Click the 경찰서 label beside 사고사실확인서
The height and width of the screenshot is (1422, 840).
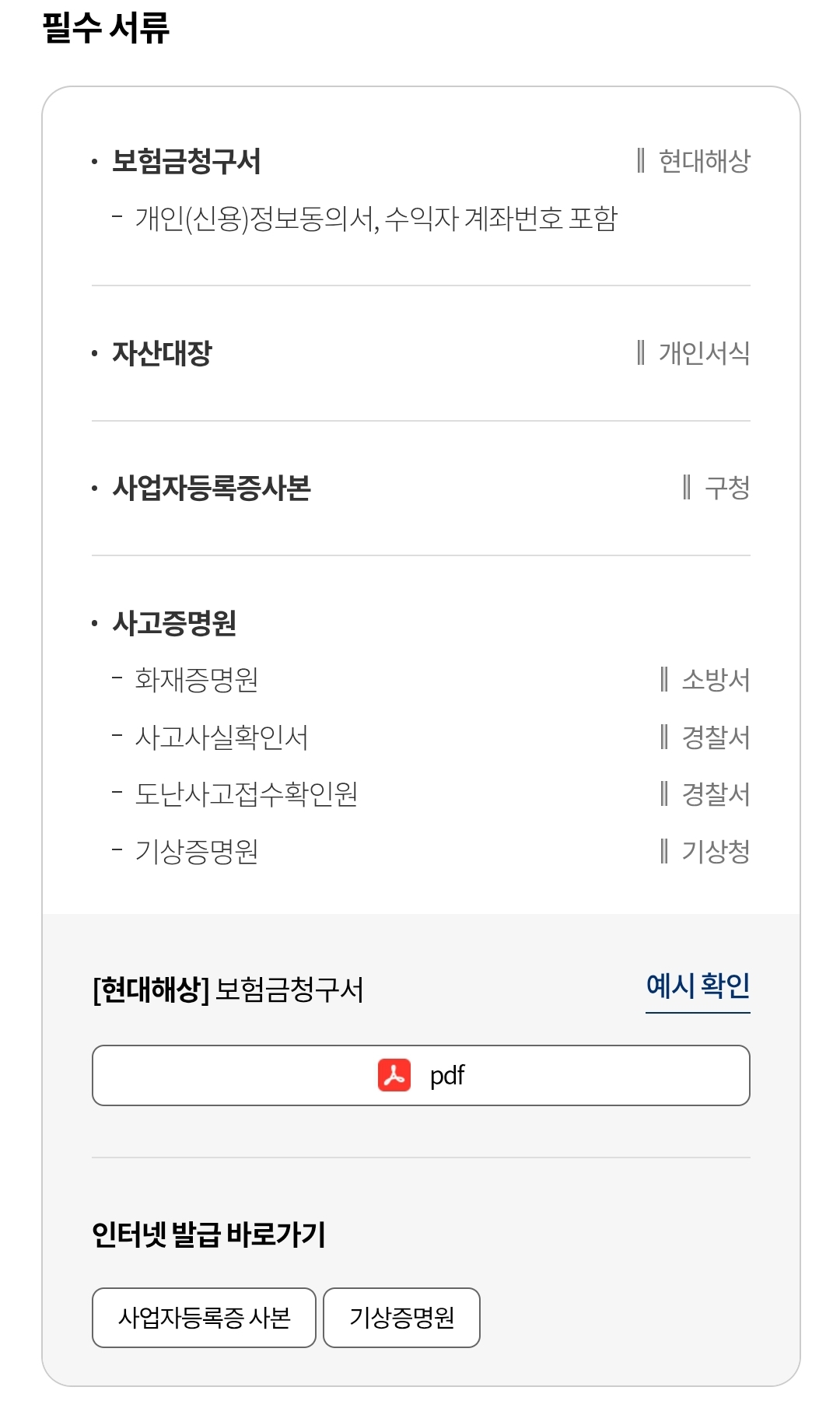pyautogui.click(x=716, y=738)
